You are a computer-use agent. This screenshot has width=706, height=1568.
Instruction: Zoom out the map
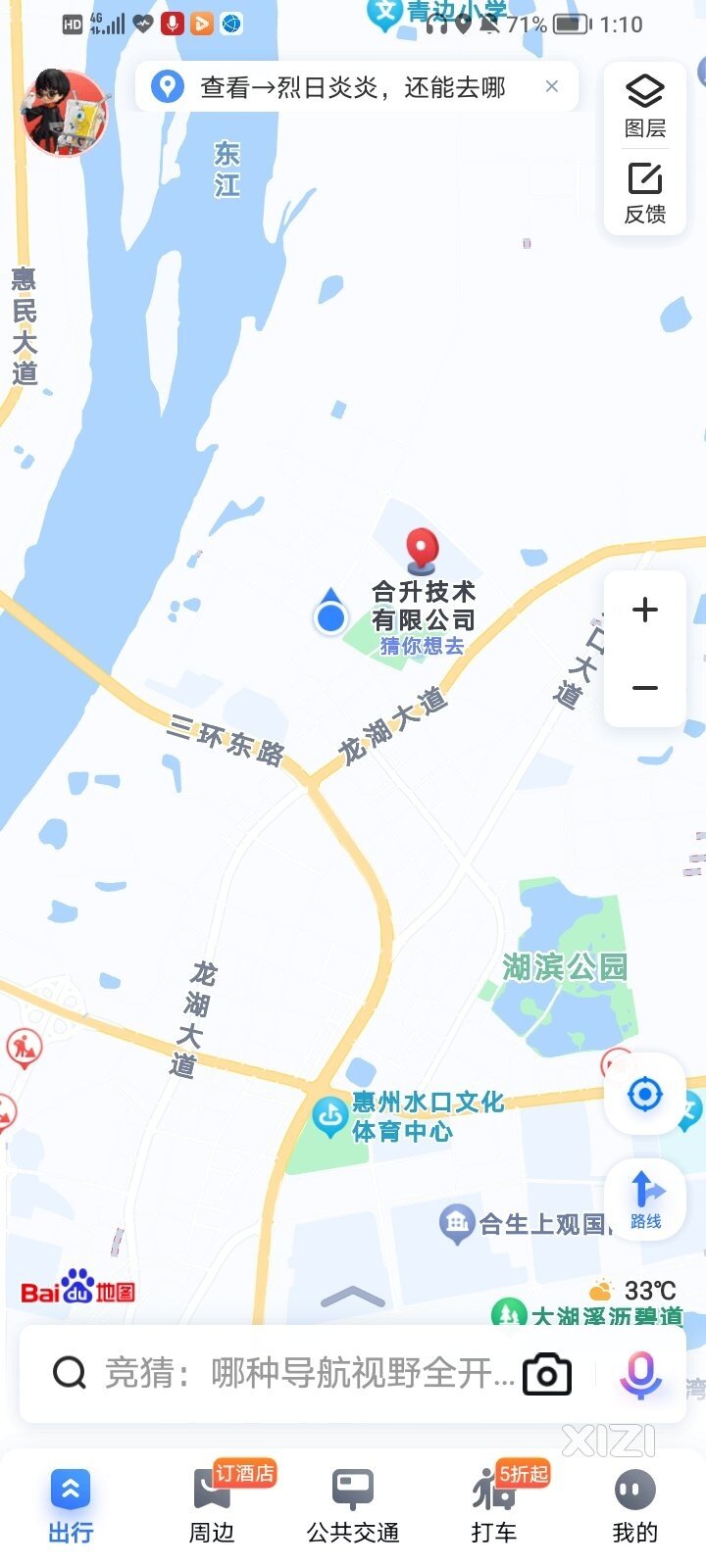tap(645, 688)
